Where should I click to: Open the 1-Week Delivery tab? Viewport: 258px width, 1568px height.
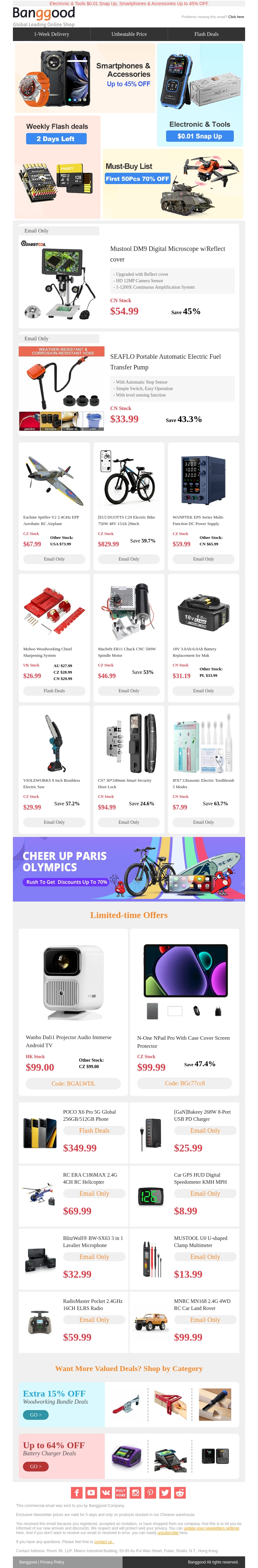point(52,34)
